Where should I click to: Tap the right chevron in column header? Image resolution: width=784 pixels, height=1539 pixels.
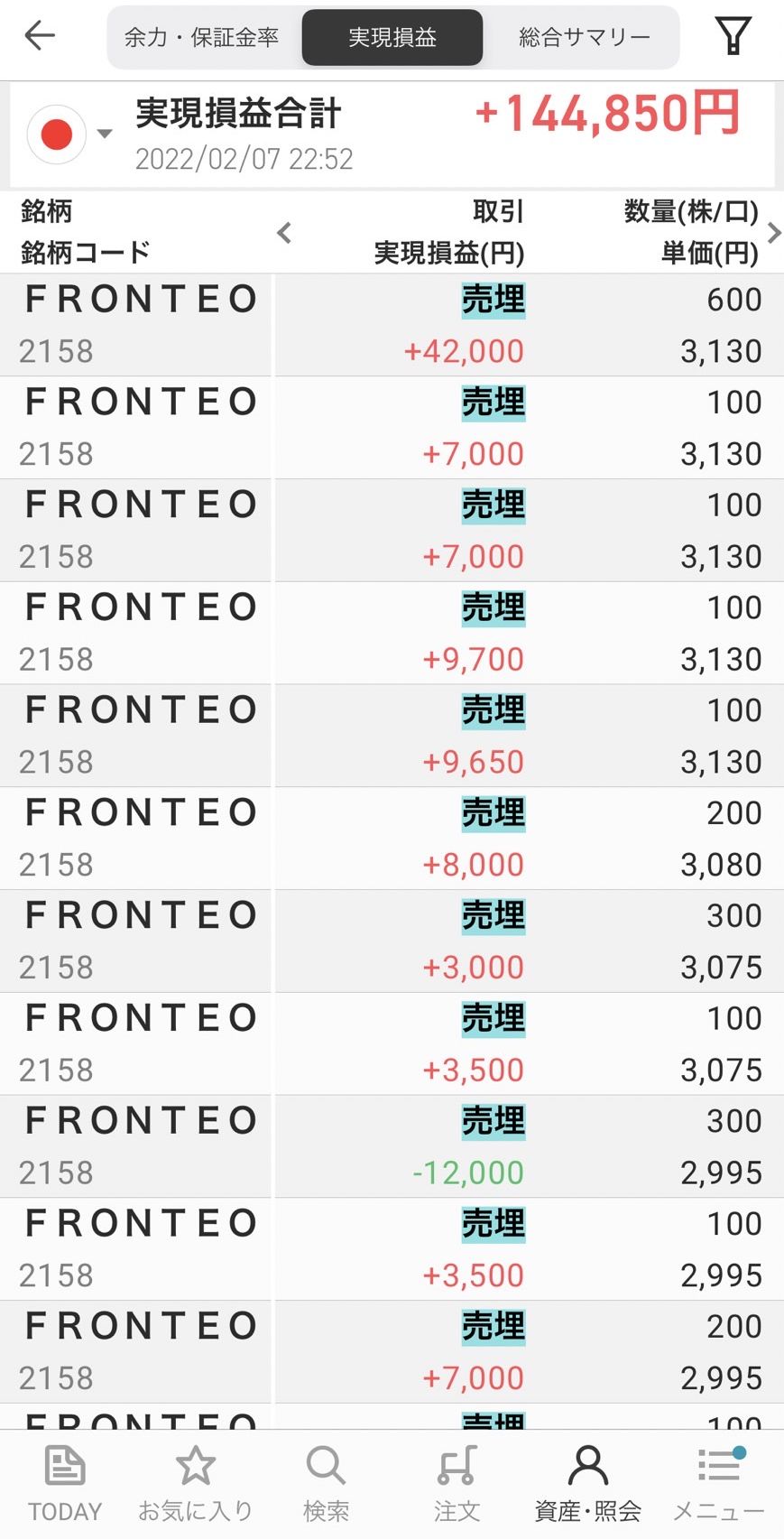tap(772, 233)
